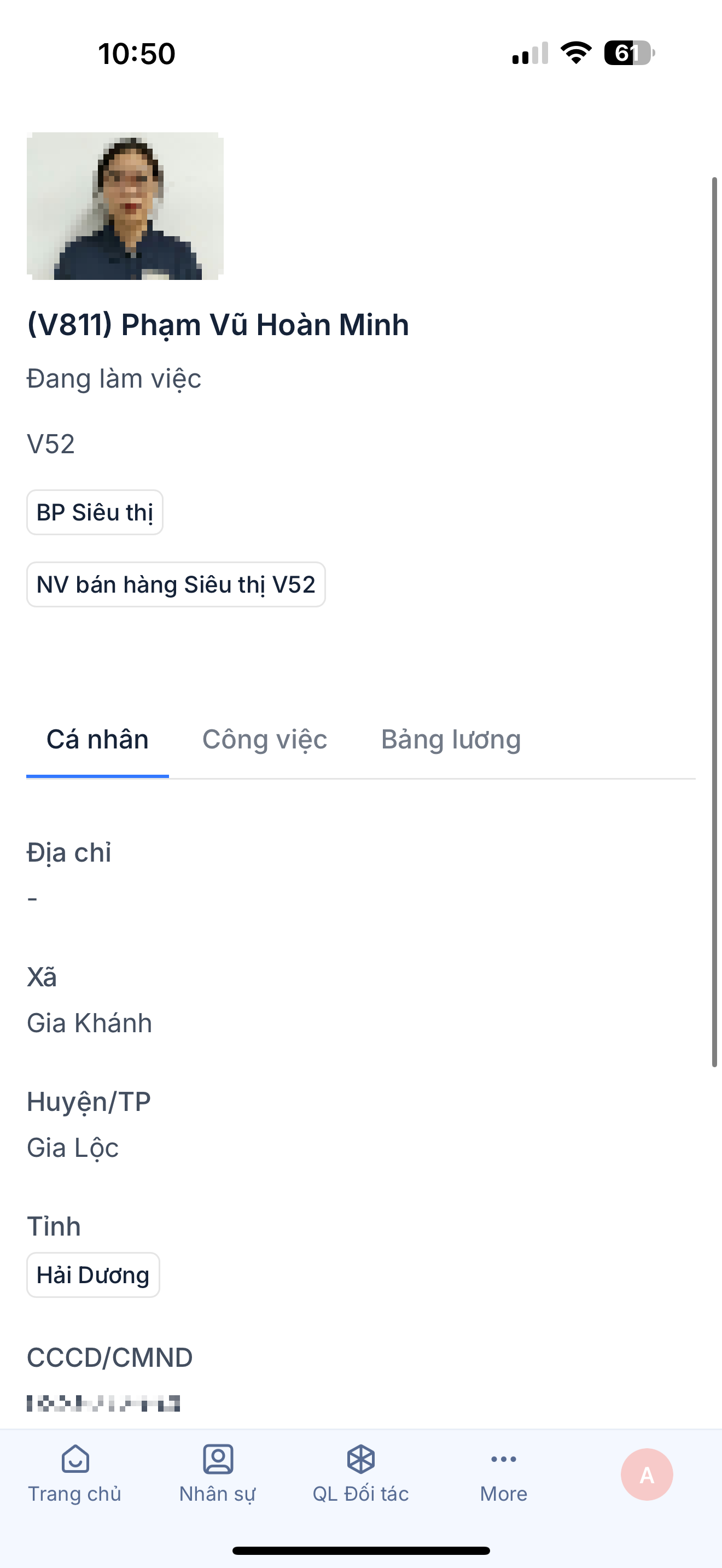The width and height of the screenshot is (722, 1568).
Task: Switch to the Bảng lương tab
Action: pyautogui.click(x=451, y=740)
